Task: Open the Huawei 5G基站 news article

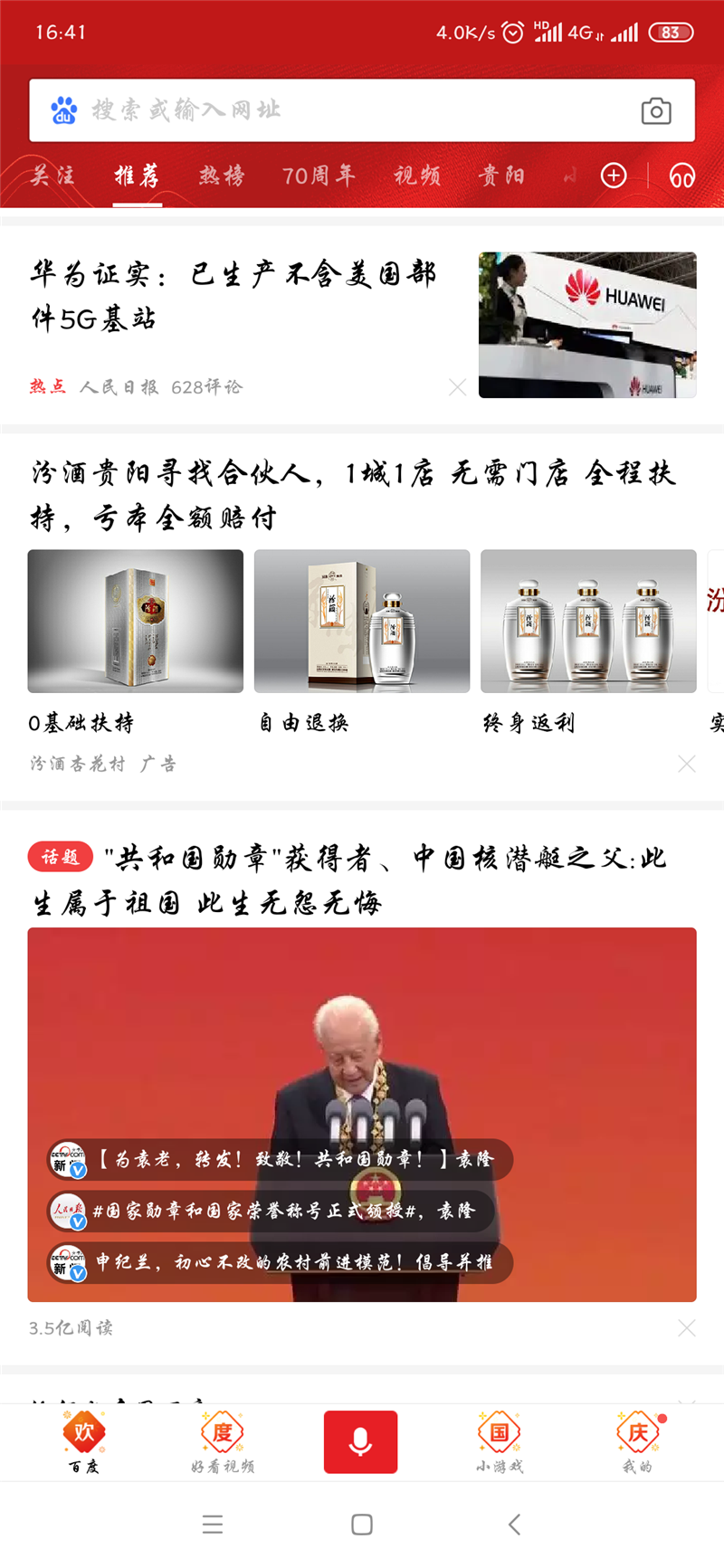Action: coord(233,296)
